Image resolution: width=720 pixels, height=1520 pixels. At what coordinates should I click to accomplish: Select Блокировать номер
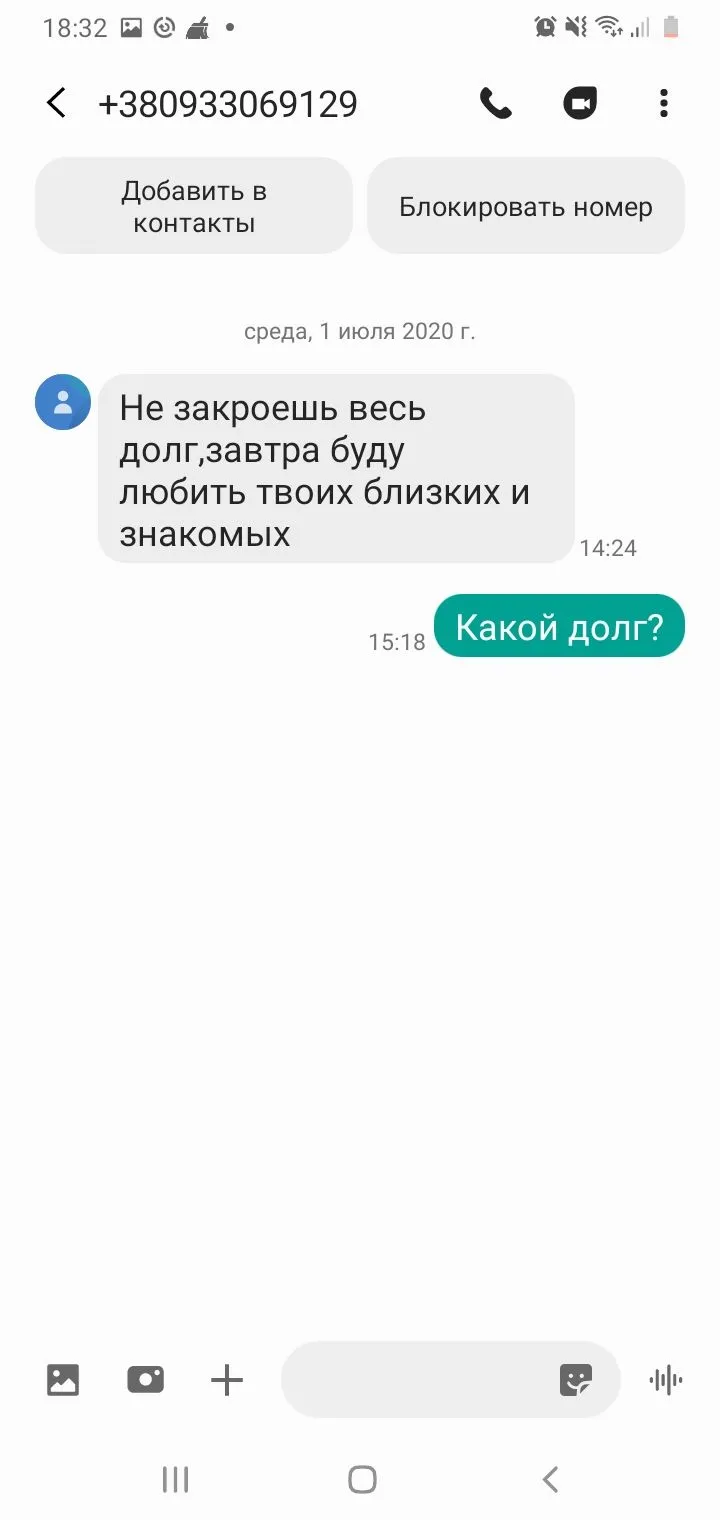[525, 206]
